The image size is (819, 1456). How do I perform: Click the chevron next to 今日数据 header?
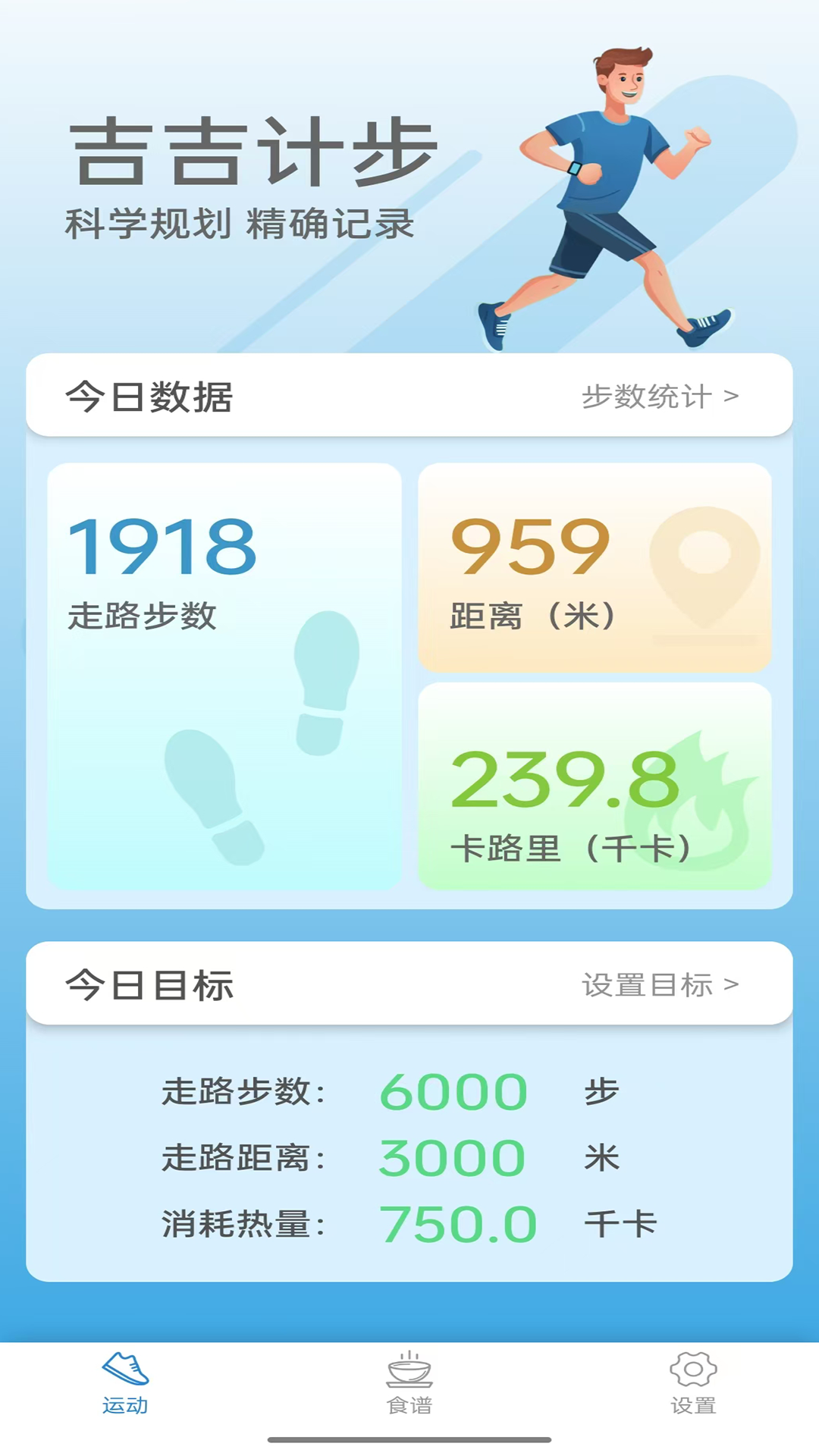(733, 395)
